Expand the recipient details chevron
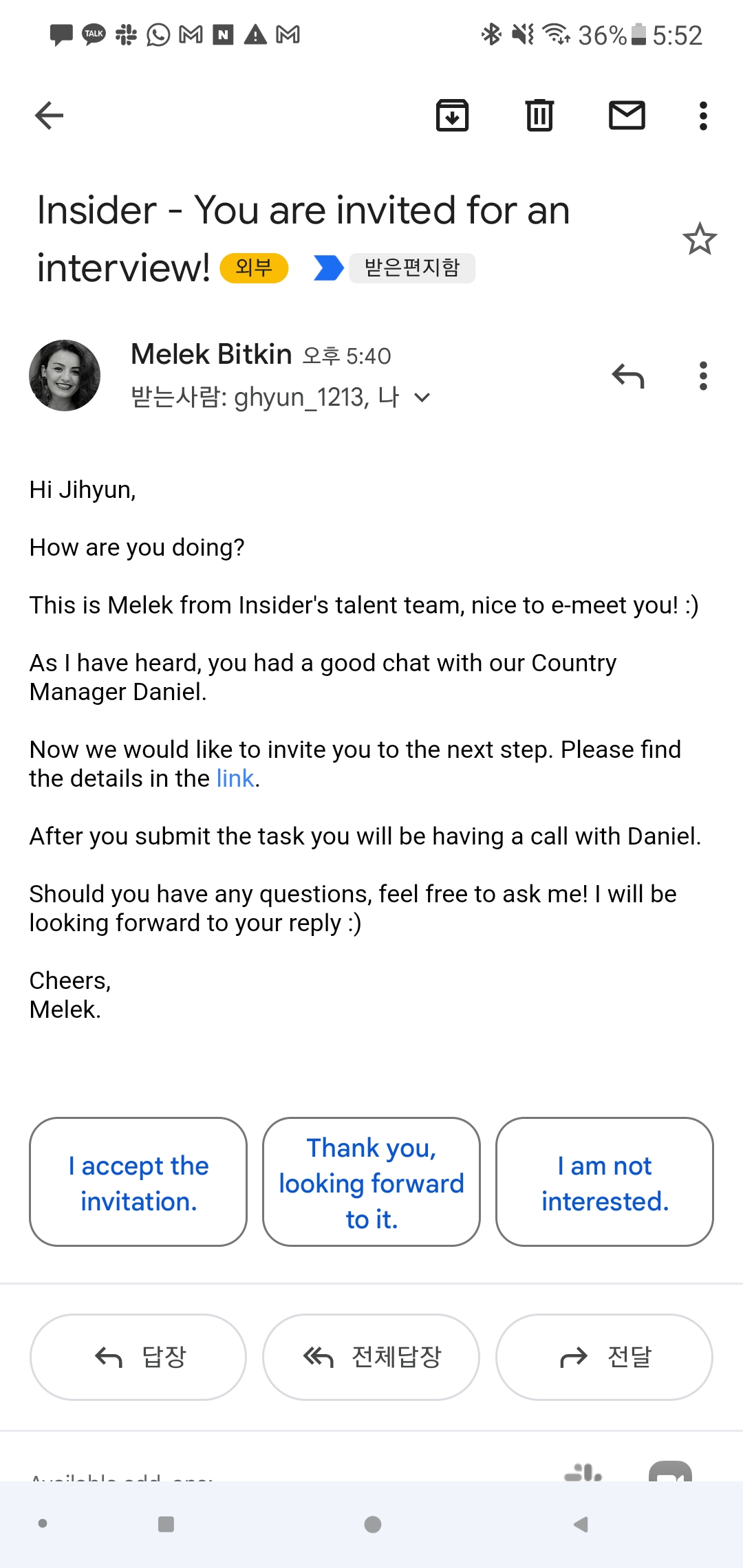 coord(422,398)
